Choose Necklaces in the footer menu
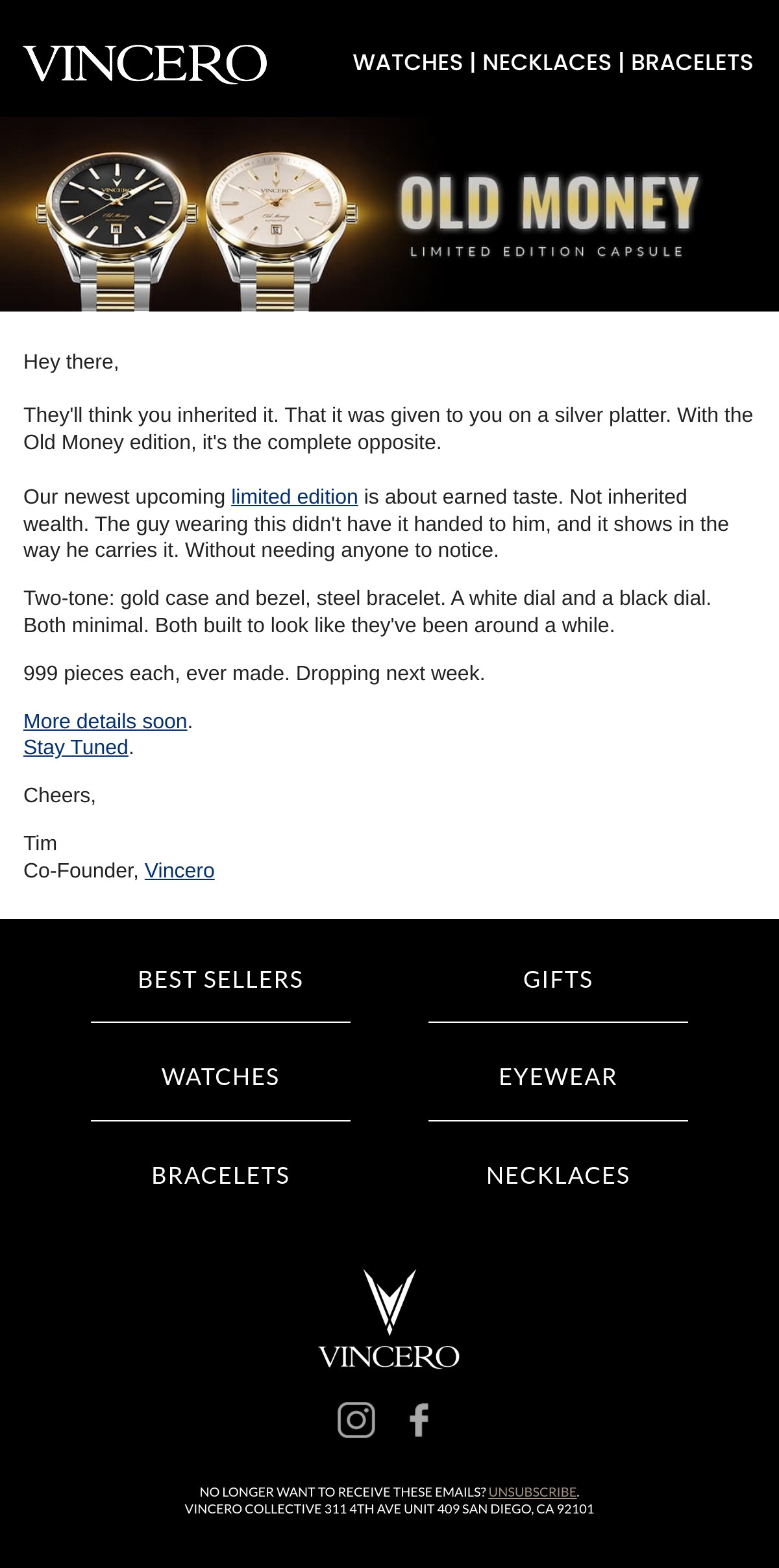The width and height of the screenshot is (779, 1568). (x=558, y=1175)
